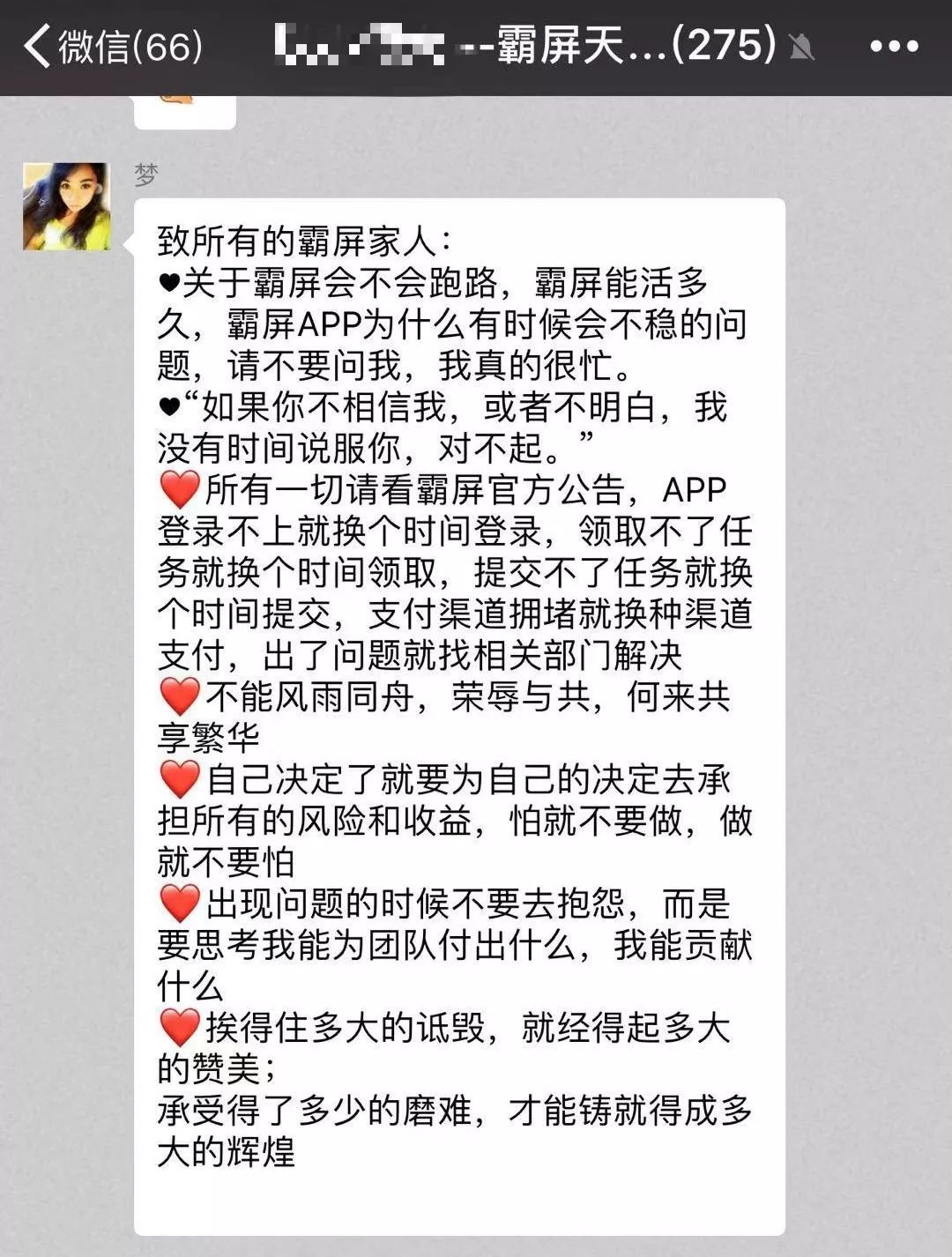Tap the heart emoji beside 不能风雨同舟

pyautogui.click(x=179, y=695)
